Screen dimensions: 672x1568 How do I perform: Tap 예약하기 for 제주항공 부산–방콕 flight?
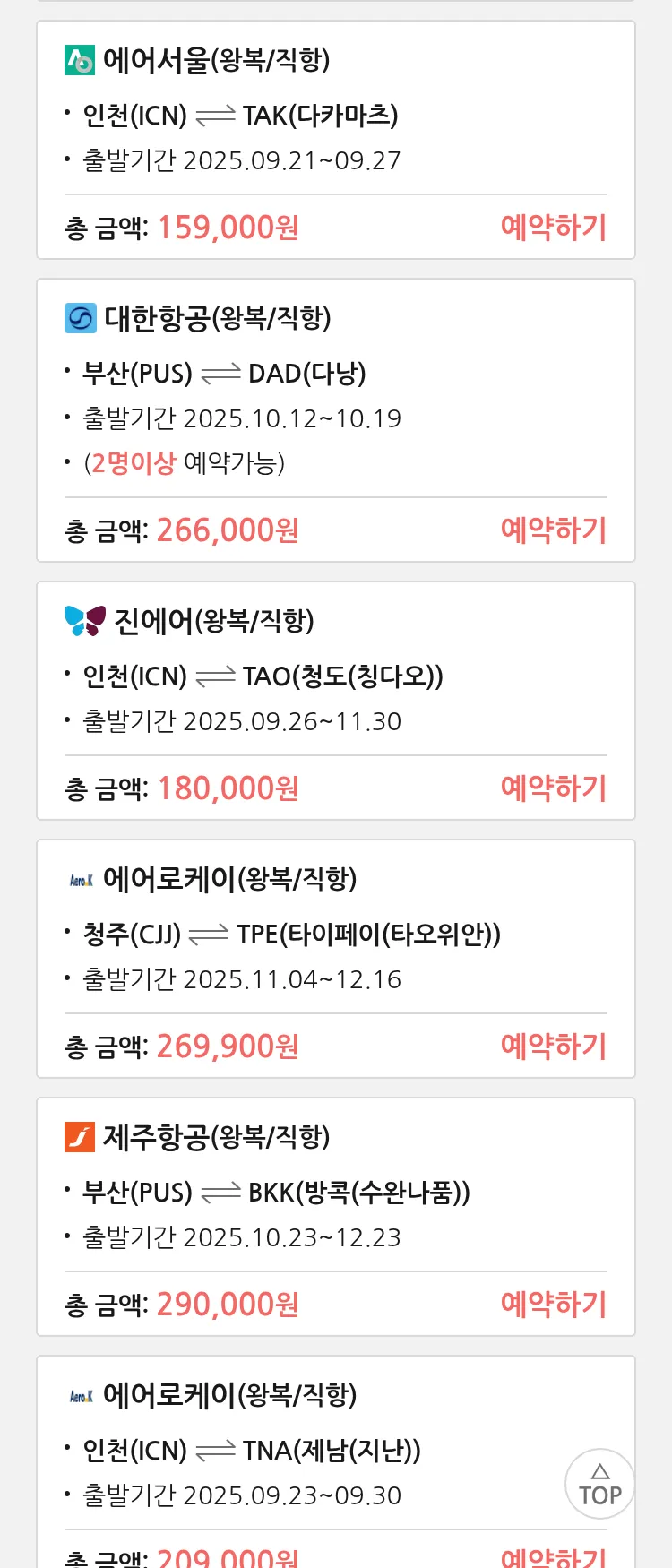click(x=553, y=1305)
